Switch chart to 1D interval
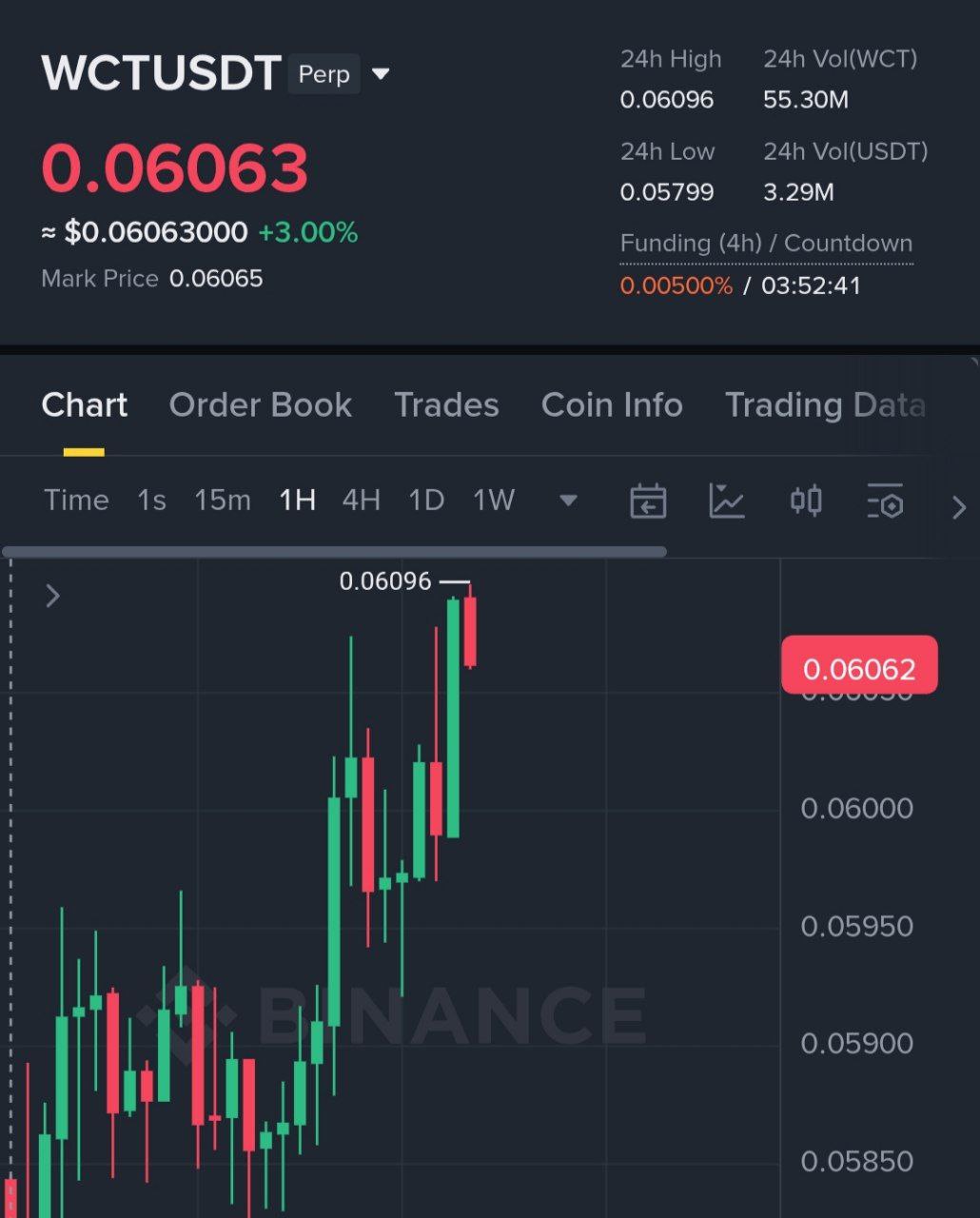Image resolution: width=980 pixels, height=1218 pixels. [x=426, y=500]
